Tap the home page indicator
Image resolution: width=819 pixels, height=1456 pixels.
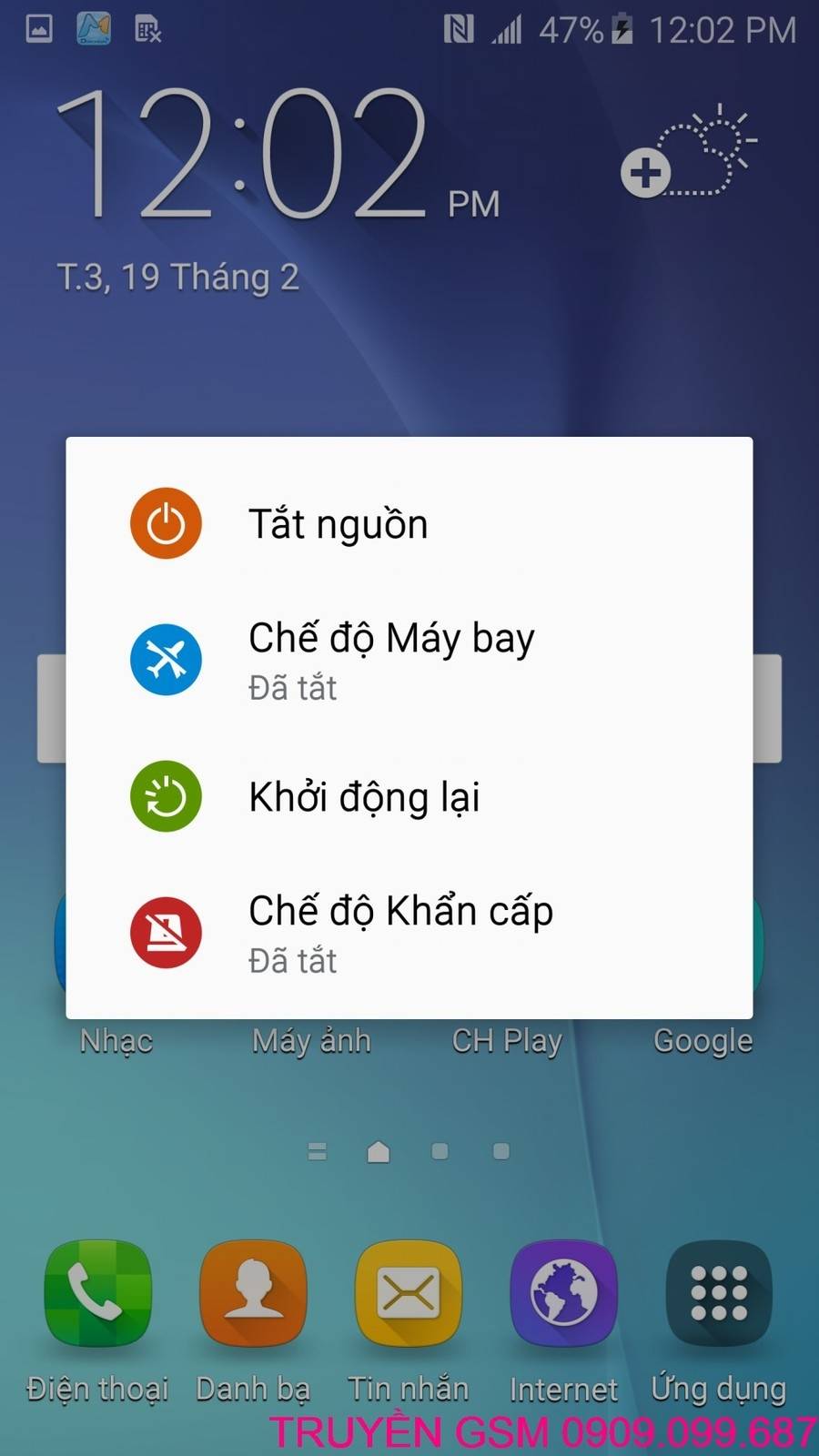pos(379,1152)
